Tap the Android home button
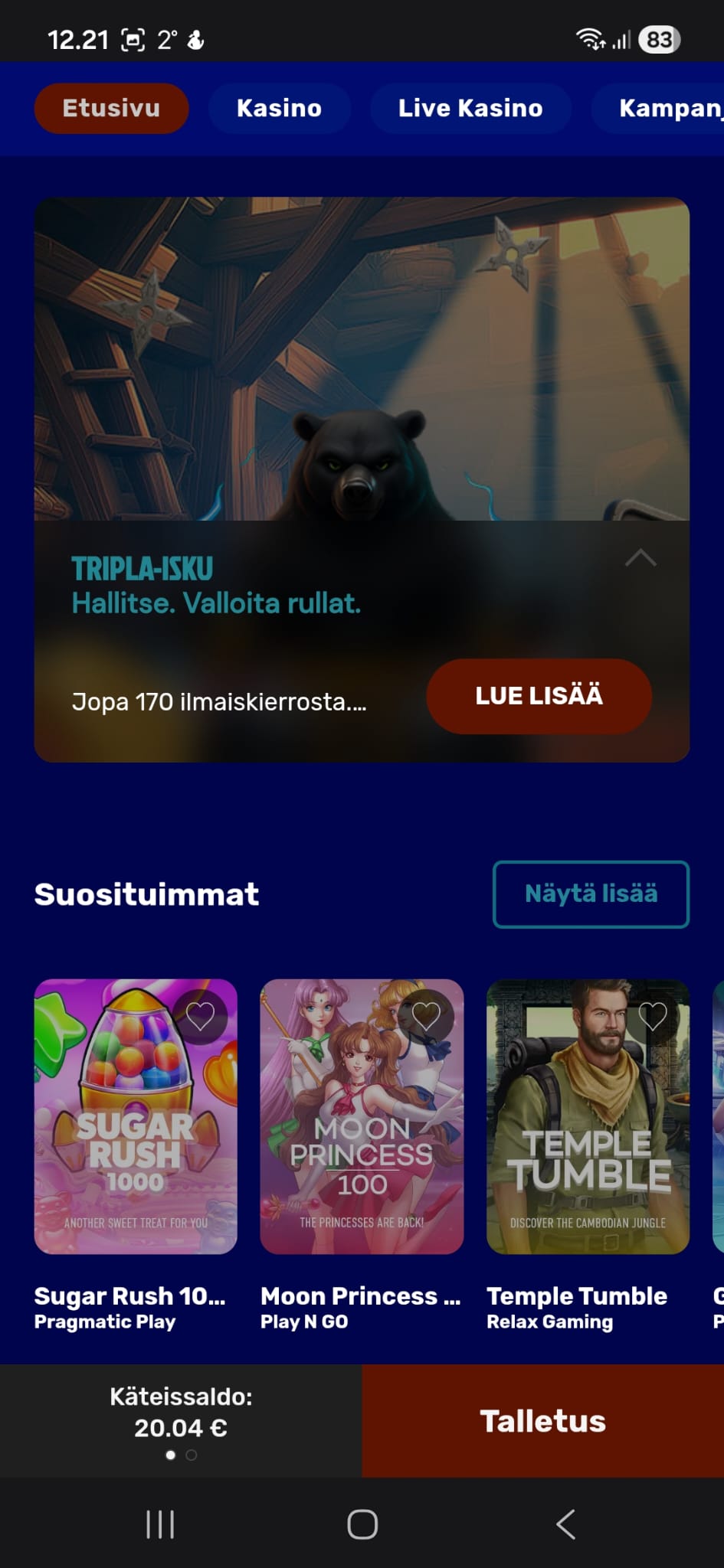 point(362,1524)
